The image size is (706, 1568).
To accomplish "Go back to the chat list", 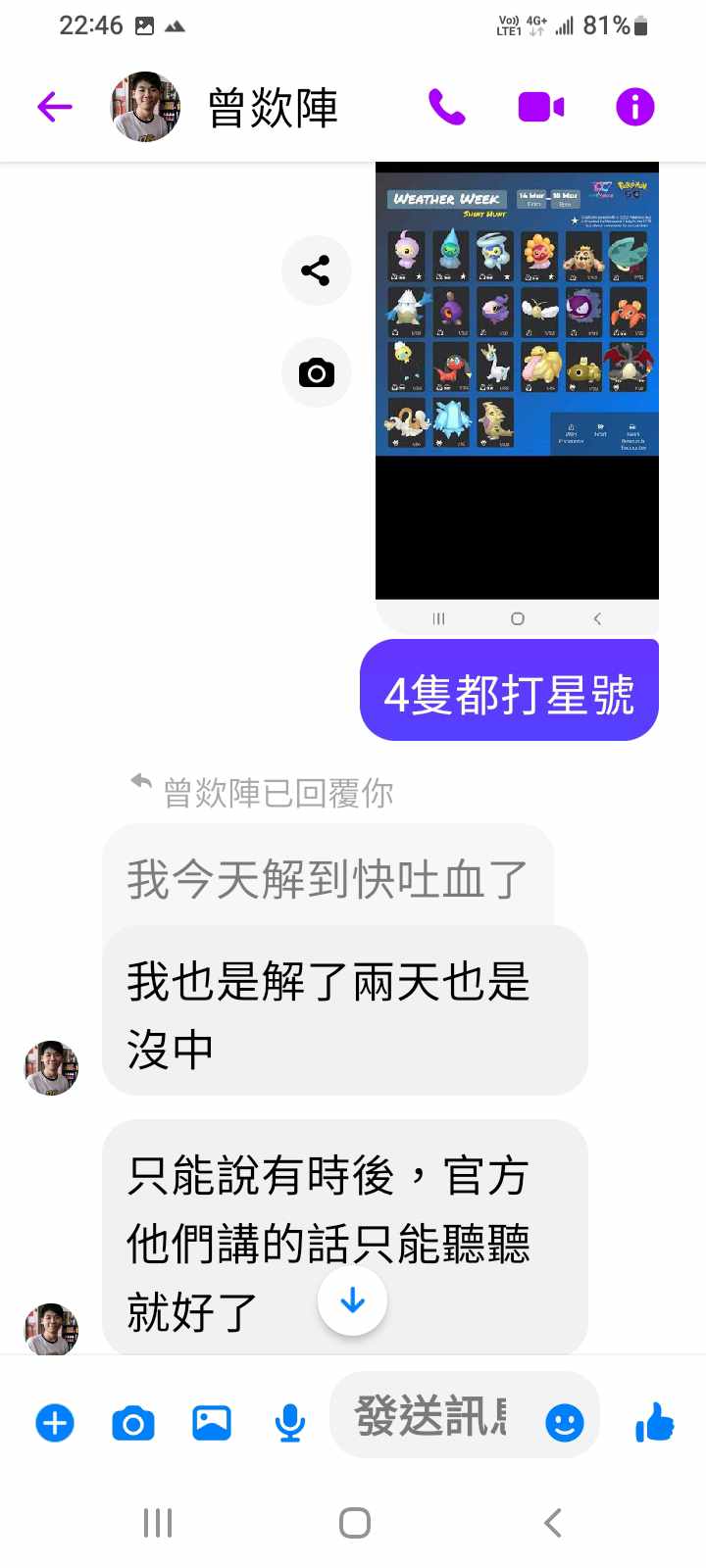I will tap(55, 107).
